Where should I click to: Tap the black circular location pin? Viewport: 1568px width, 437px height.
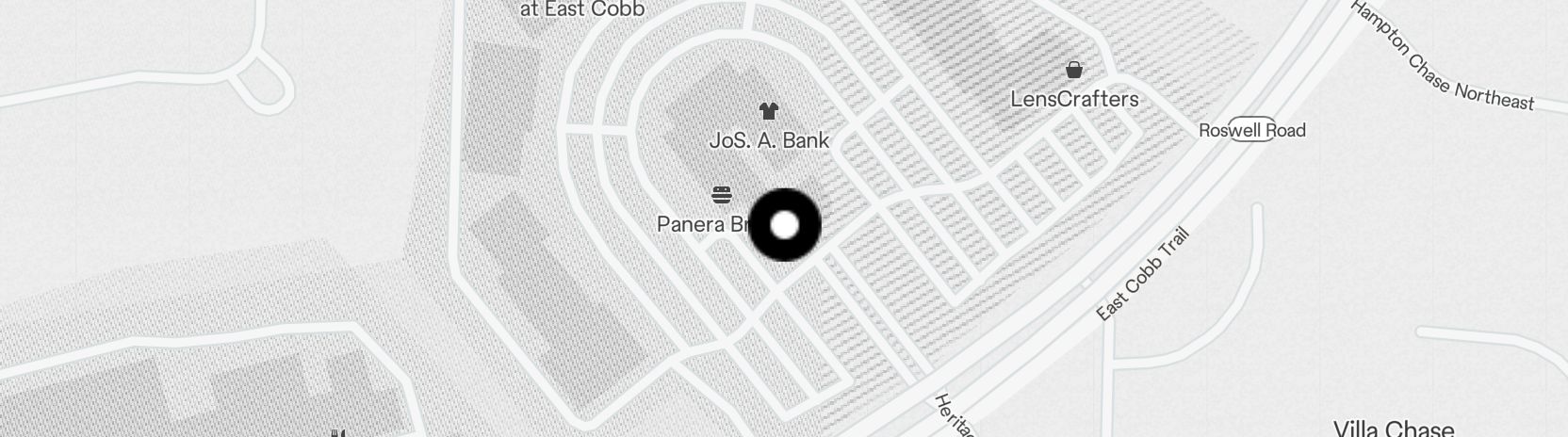pyautogui.click(x=784, y=225)
